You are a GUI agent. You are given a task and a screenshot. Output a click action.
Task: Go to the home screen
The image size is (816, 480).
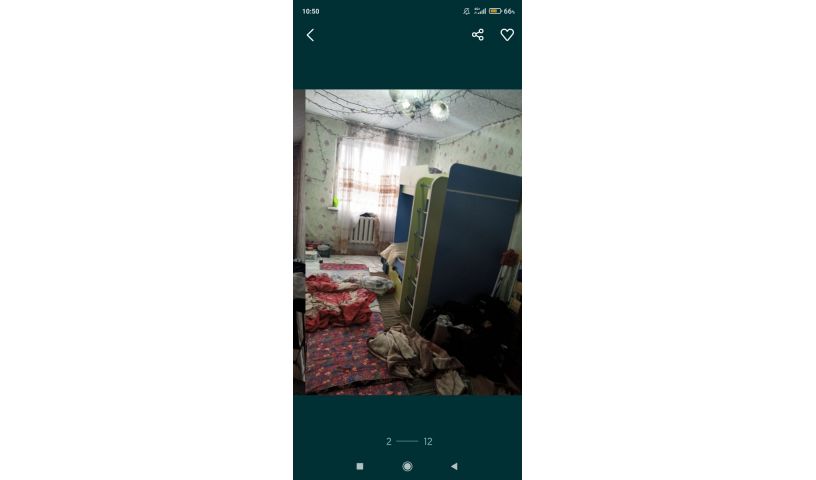click(407, 466)
